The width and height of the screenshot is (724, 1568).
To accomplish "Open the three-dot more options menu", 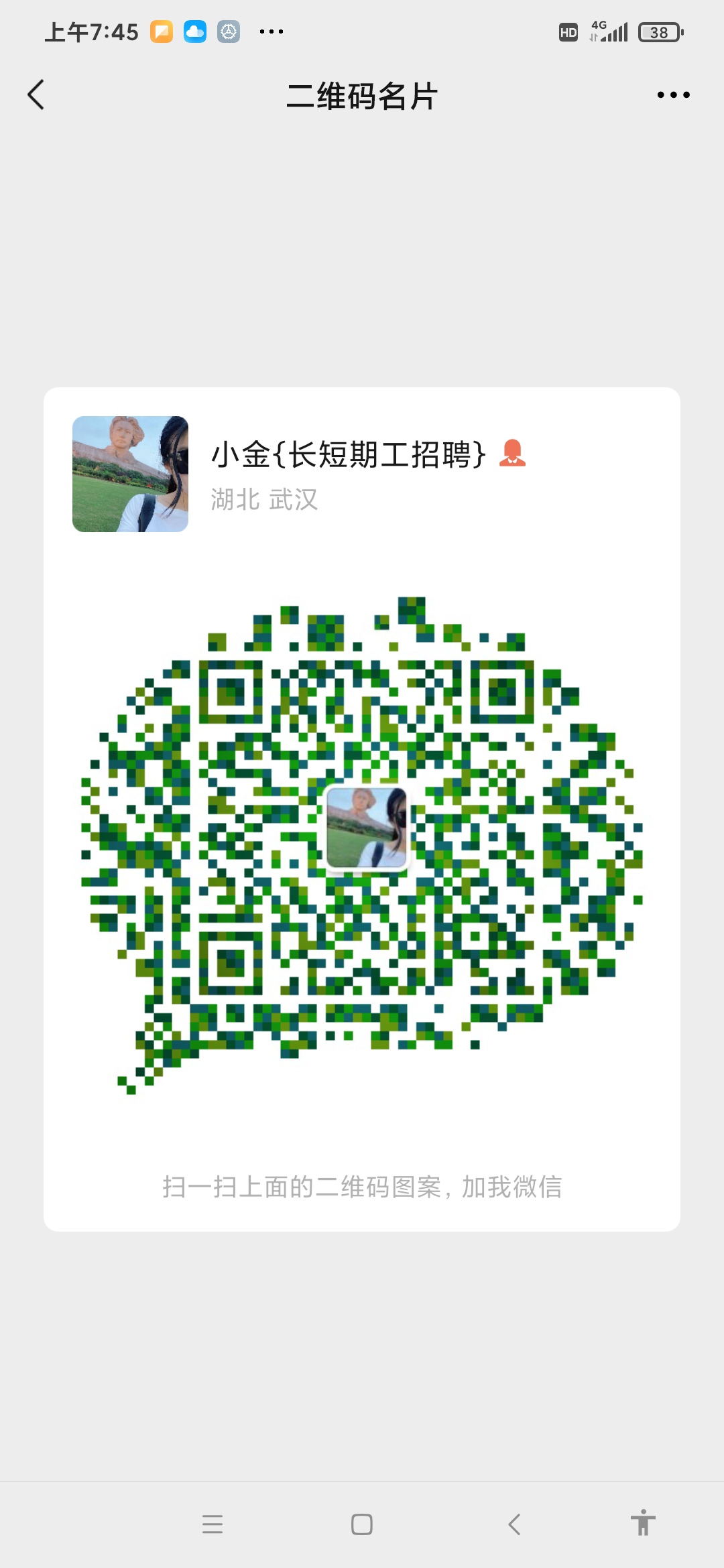I will tap(673, 95).
